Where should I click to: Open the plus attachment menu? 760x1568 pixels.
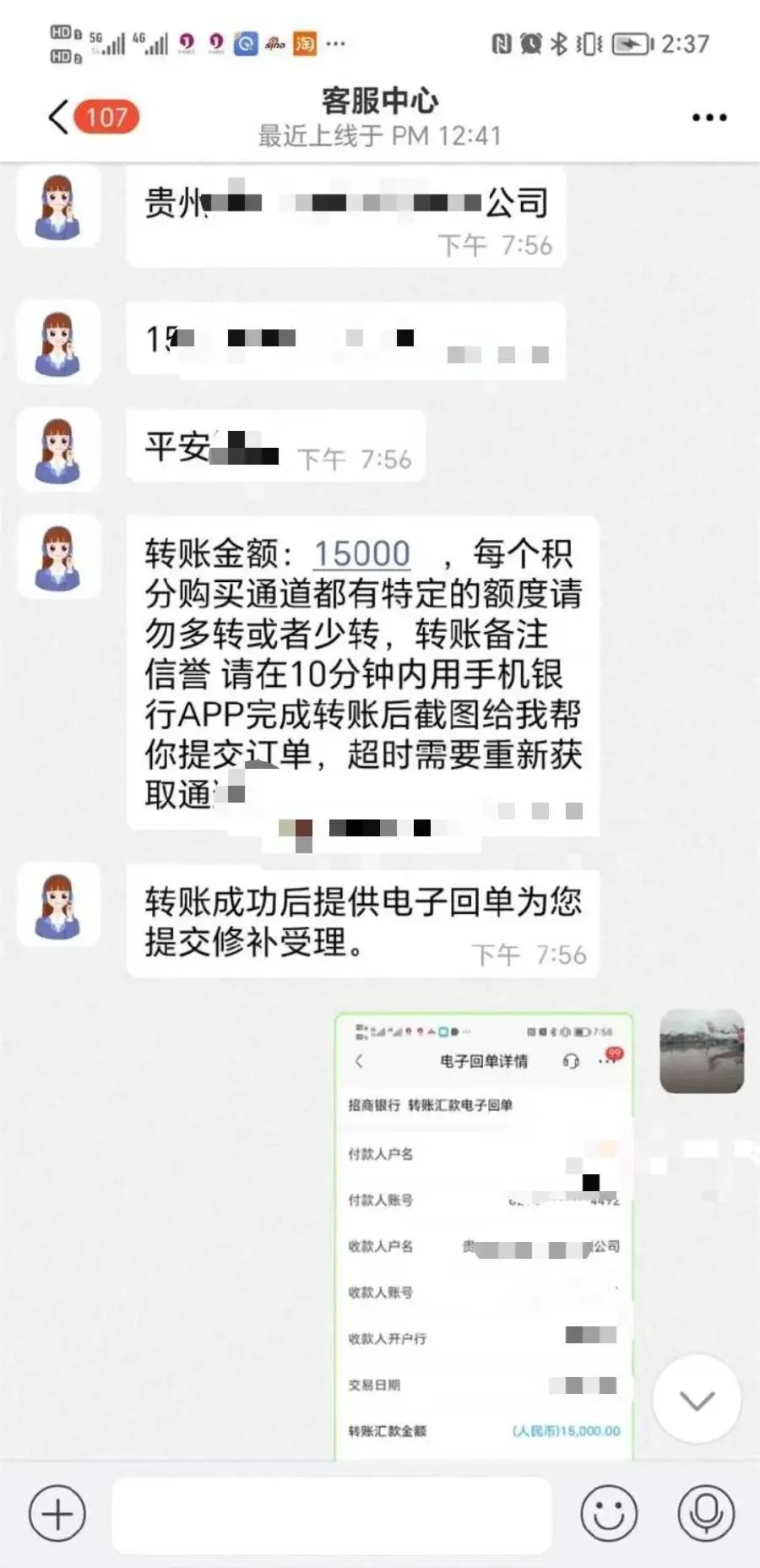pyautogui.click(x=57, y=1514)
